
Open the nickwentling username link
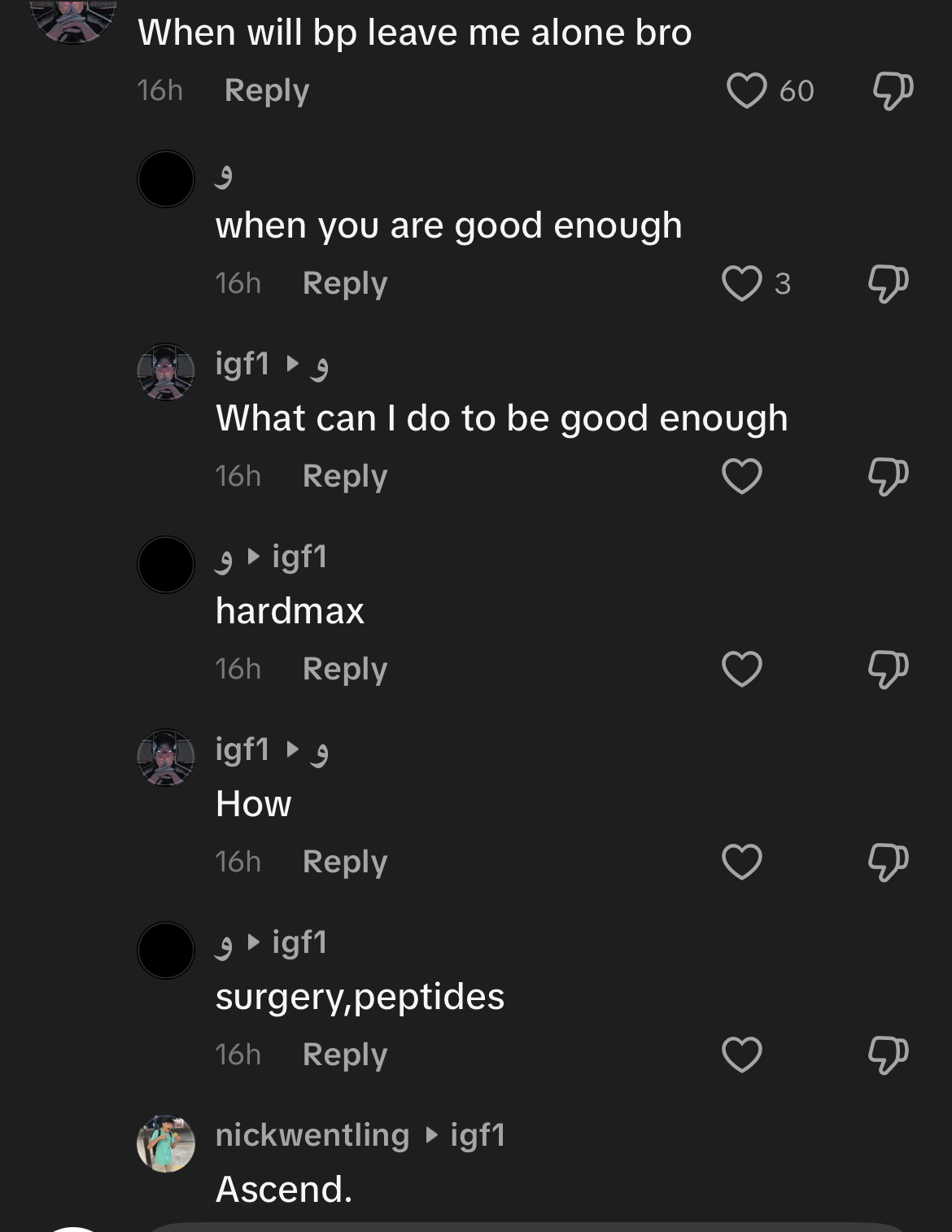[312, 1134]
